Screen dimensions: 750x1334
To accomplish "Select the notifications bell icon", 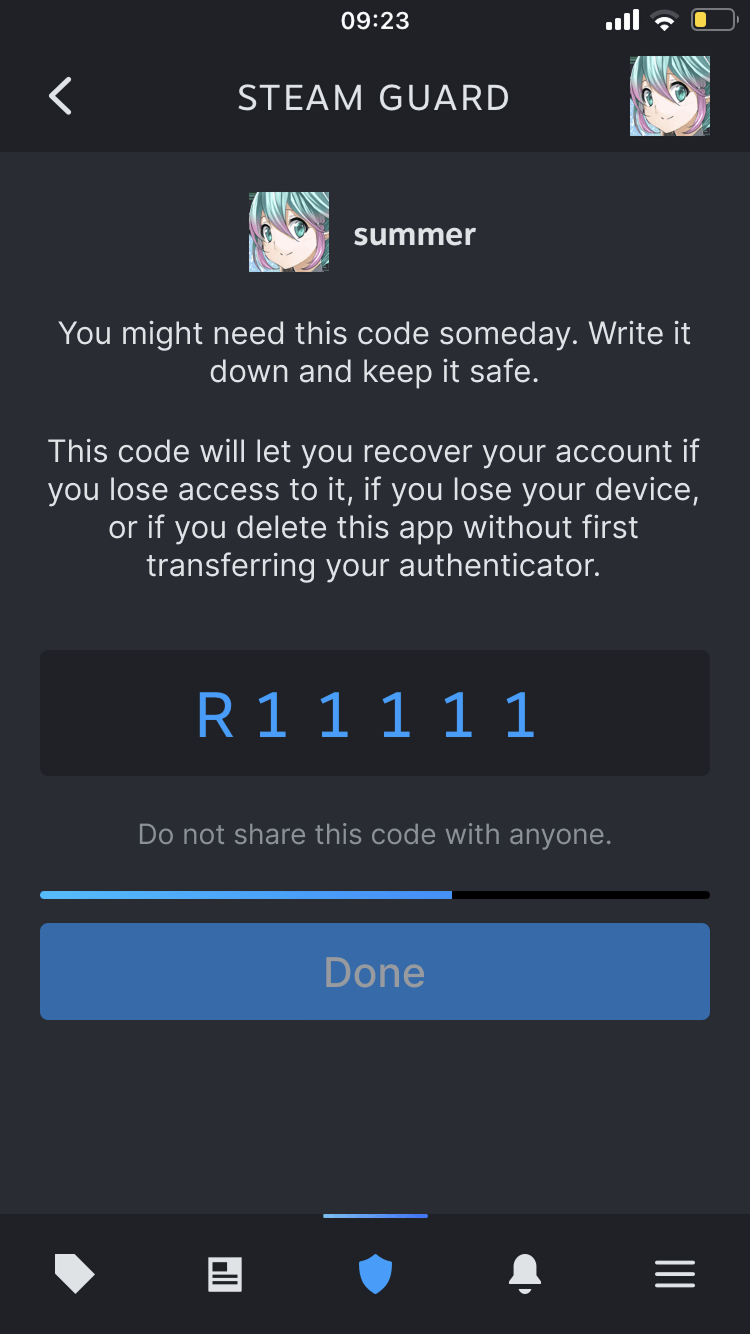I will coord(525,1273).
